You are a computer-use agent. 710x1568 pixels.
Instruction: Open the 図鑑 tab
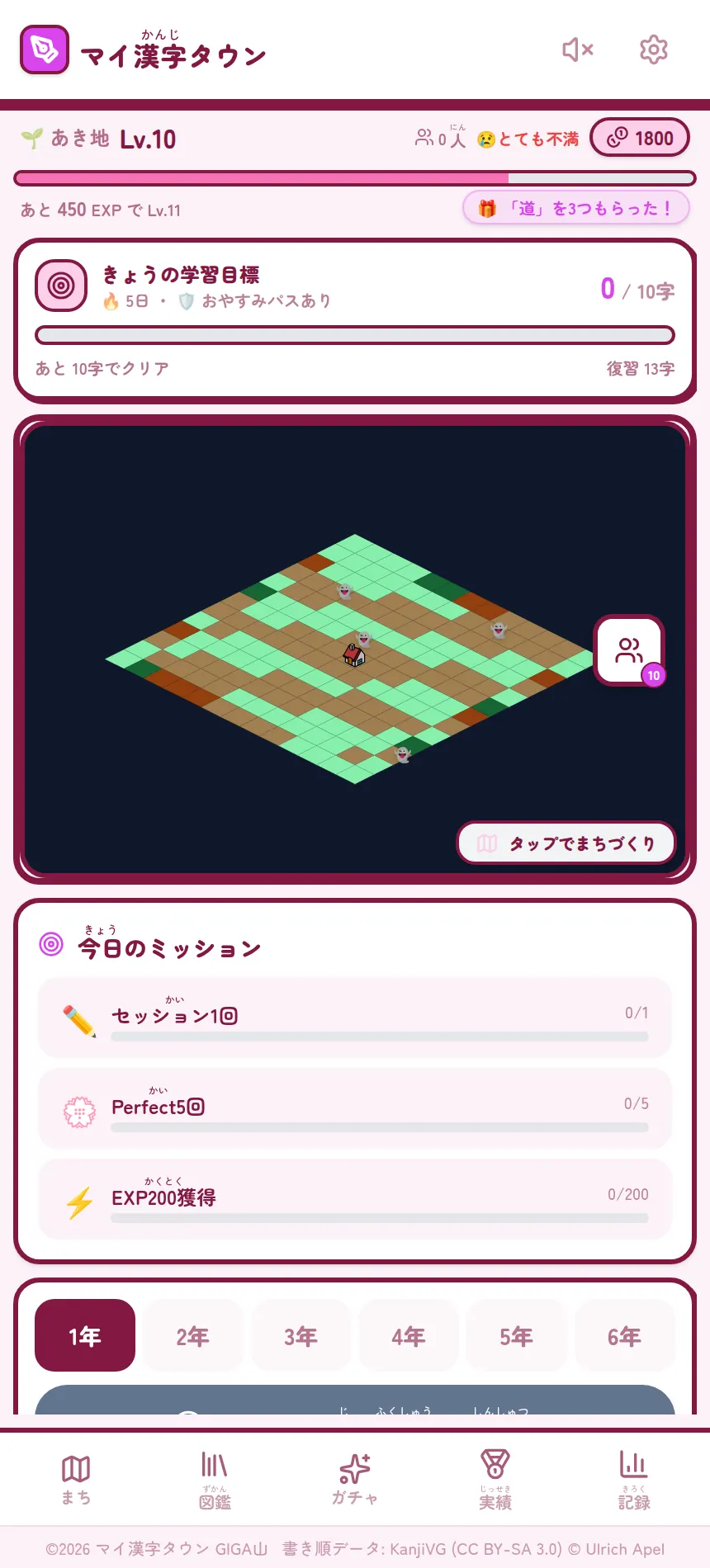click(215, 1479)
